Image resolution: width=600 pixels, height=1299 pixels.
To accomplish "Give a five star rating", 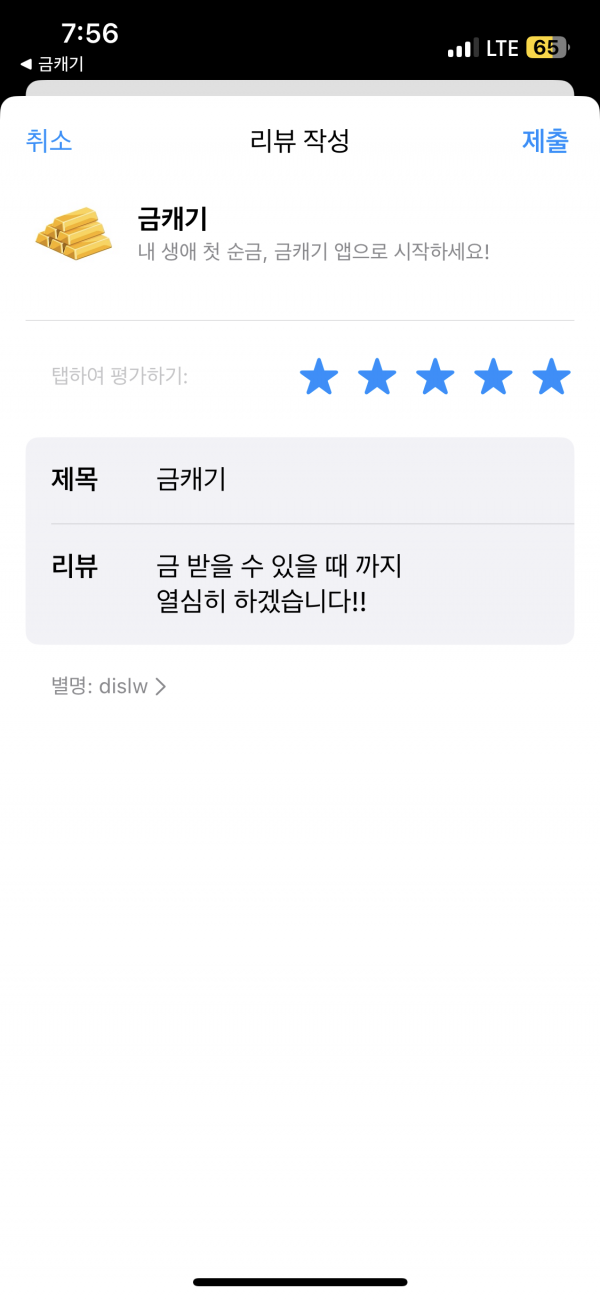I will pyautogui.click(x=551, y=377).
